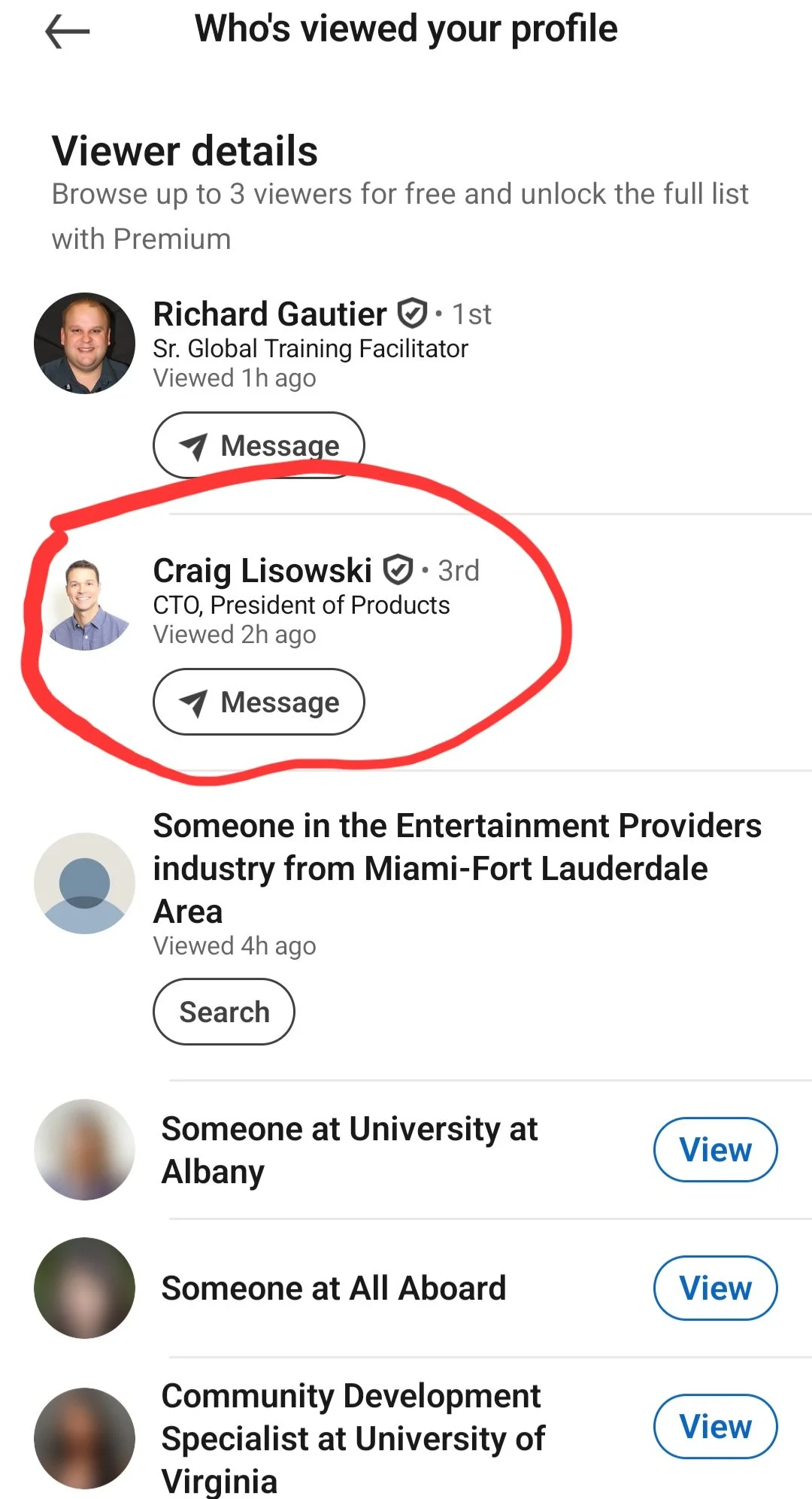Screen dimensions: 812x1499
Task: View the University at Albany viewer
Action: pyautogui.click(x=715, y=1149)
